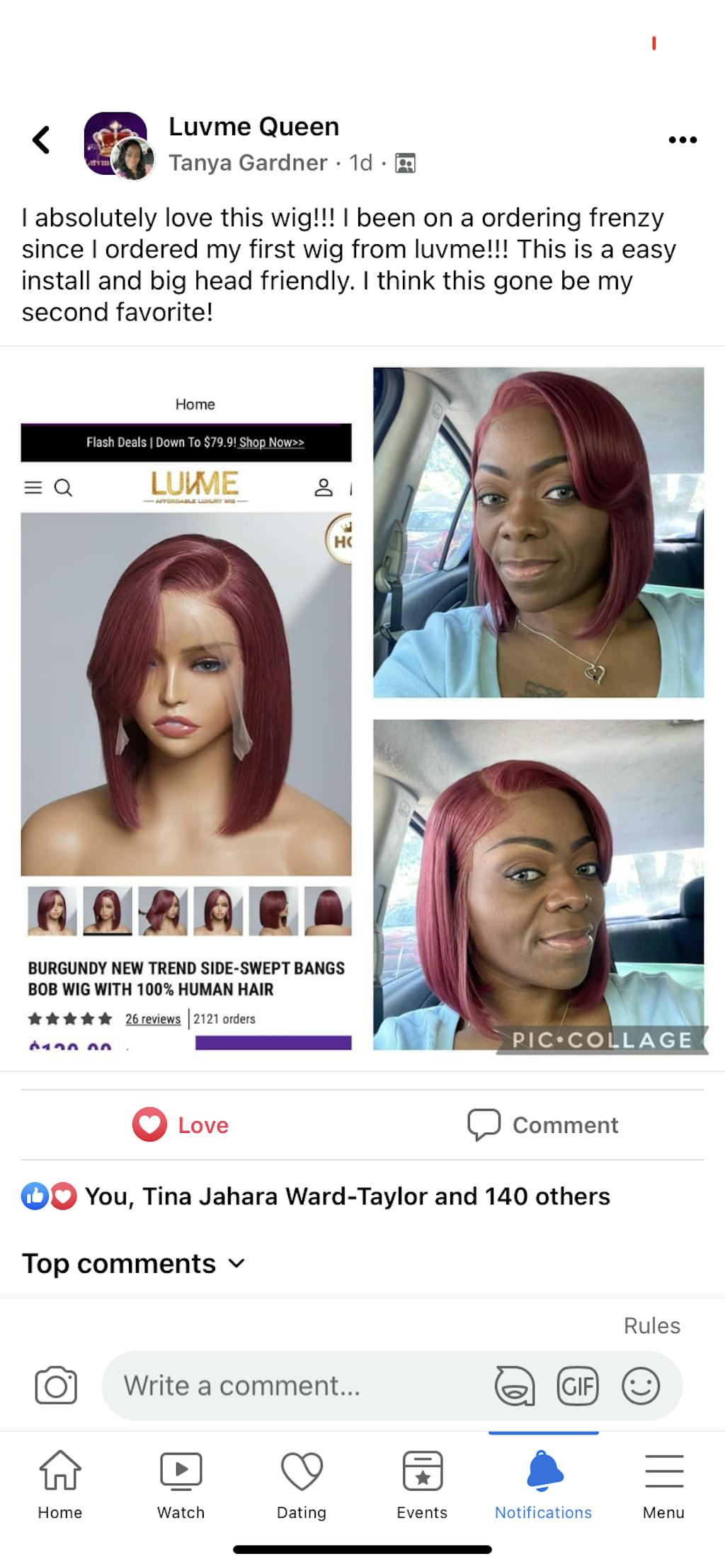Open the Luvme Queen group page

click(x=253, y=127)
